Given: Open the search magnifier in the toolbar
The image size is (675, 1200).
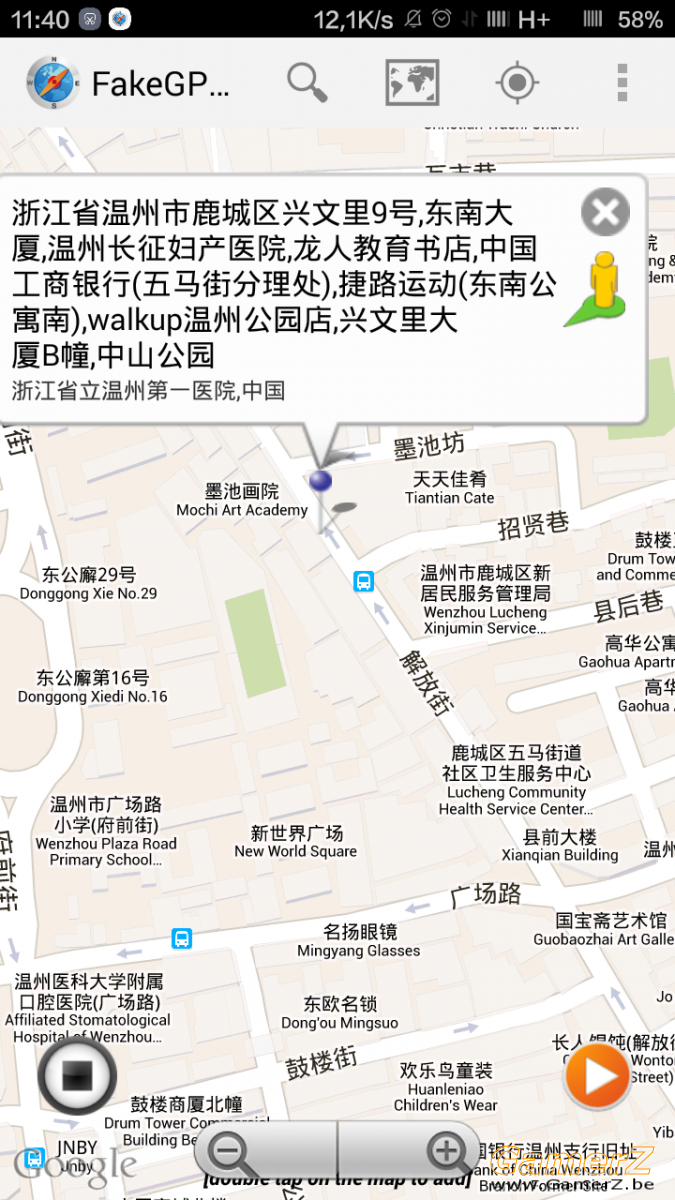Looking at the screenshot, I should click(308, 82).
